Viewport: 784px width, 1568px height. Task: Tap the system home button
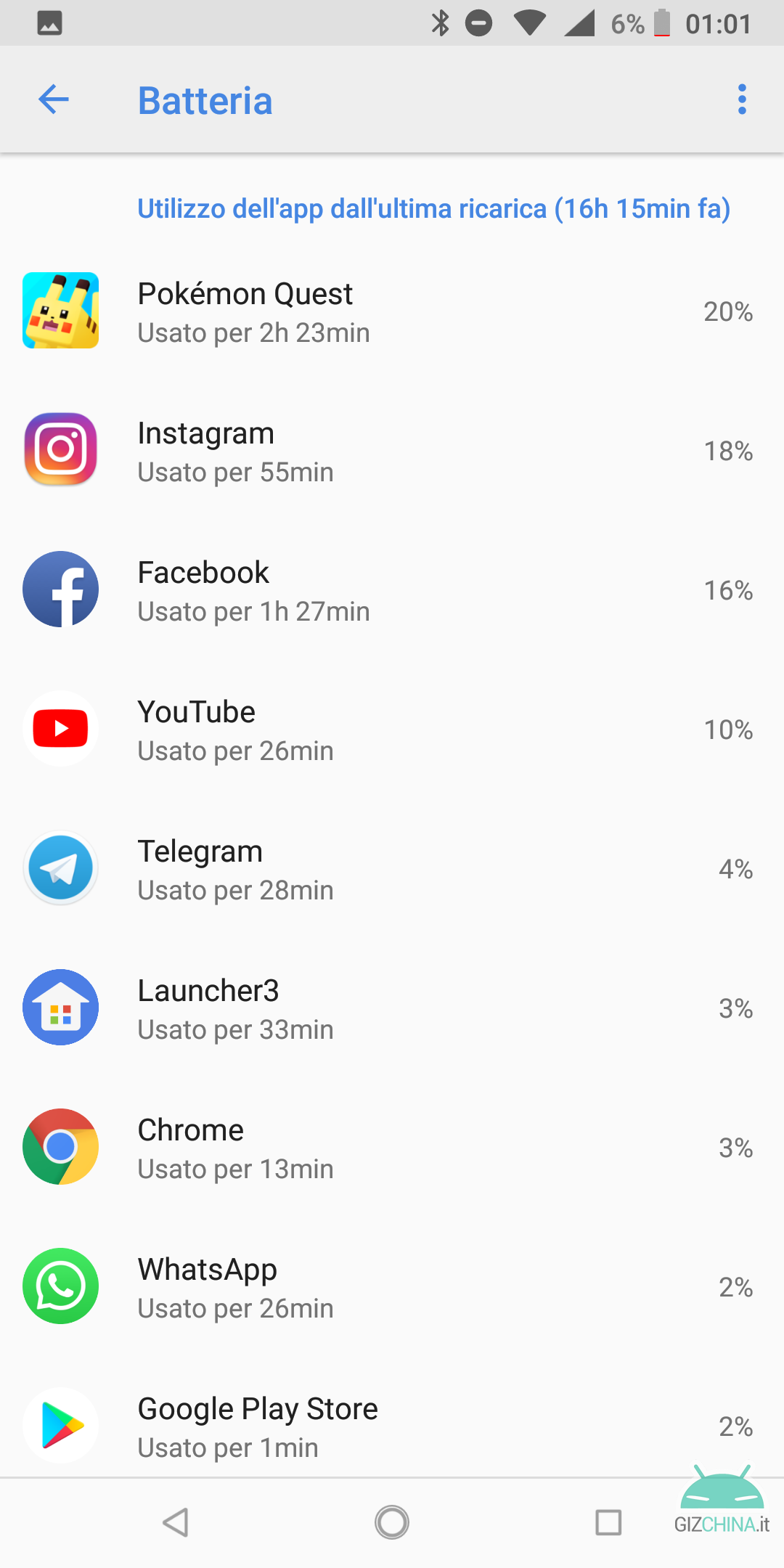(x=392, y=1522)
